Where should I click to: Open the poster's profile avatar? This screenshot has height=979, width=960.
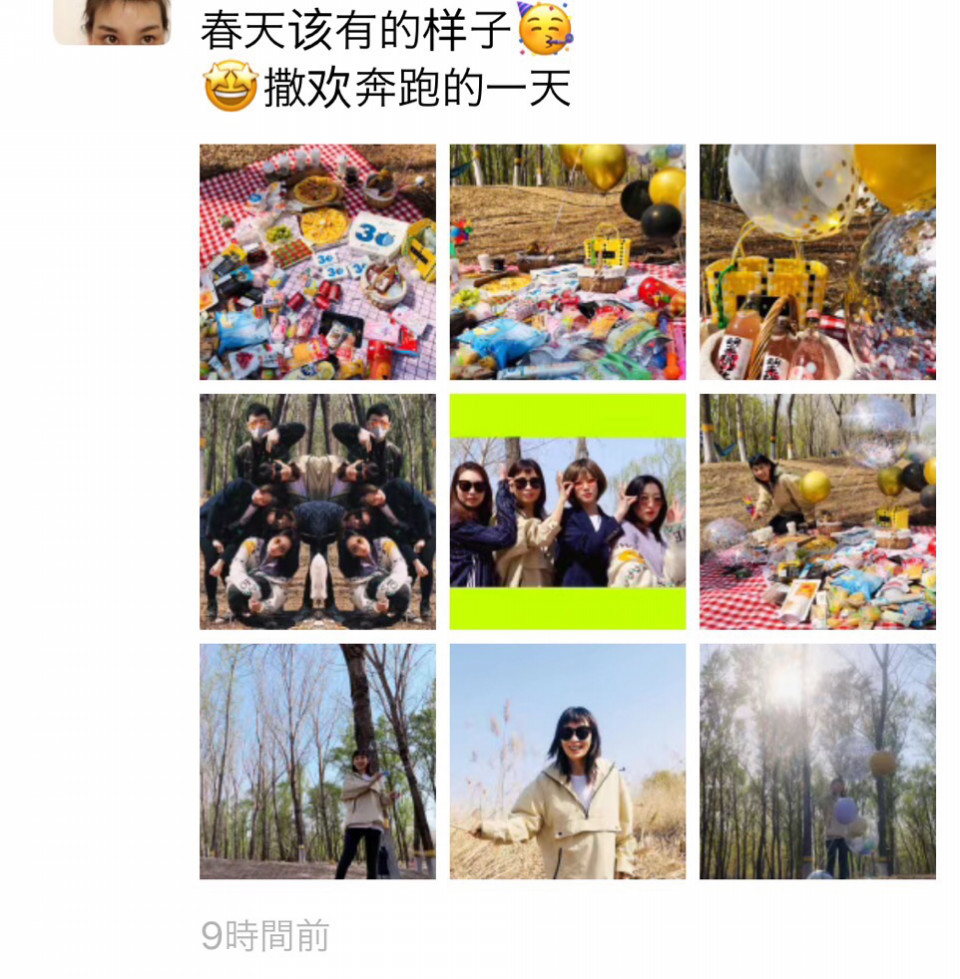pyautogui.click(x=112, y=21)
